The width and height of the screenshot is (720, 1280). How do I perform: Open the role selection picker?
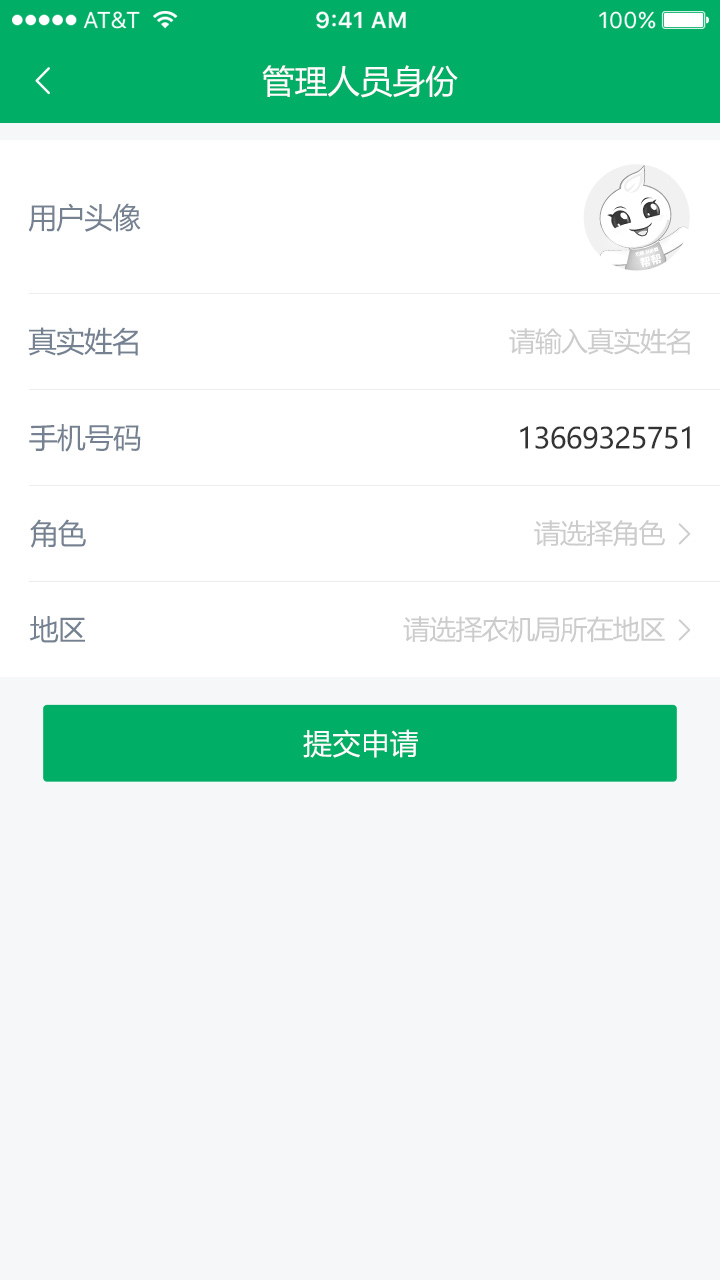[611, 534]
